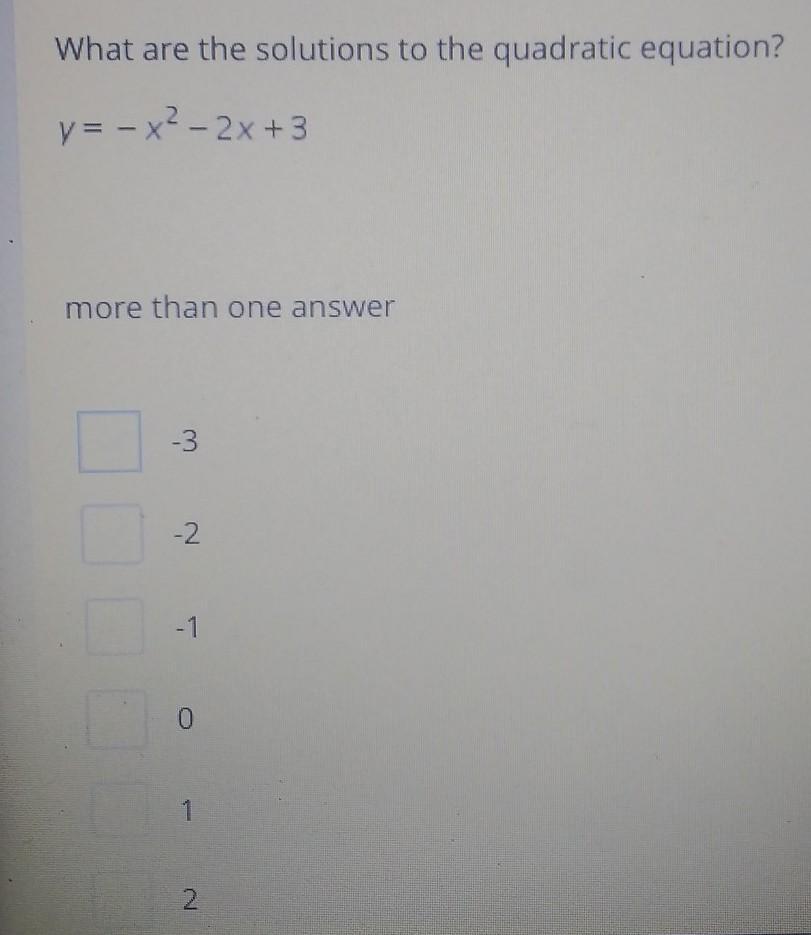The height and width of the screenshot is (935, 811).
Task: Choose the checkbox for answer 1
Action: click(120, 810)
